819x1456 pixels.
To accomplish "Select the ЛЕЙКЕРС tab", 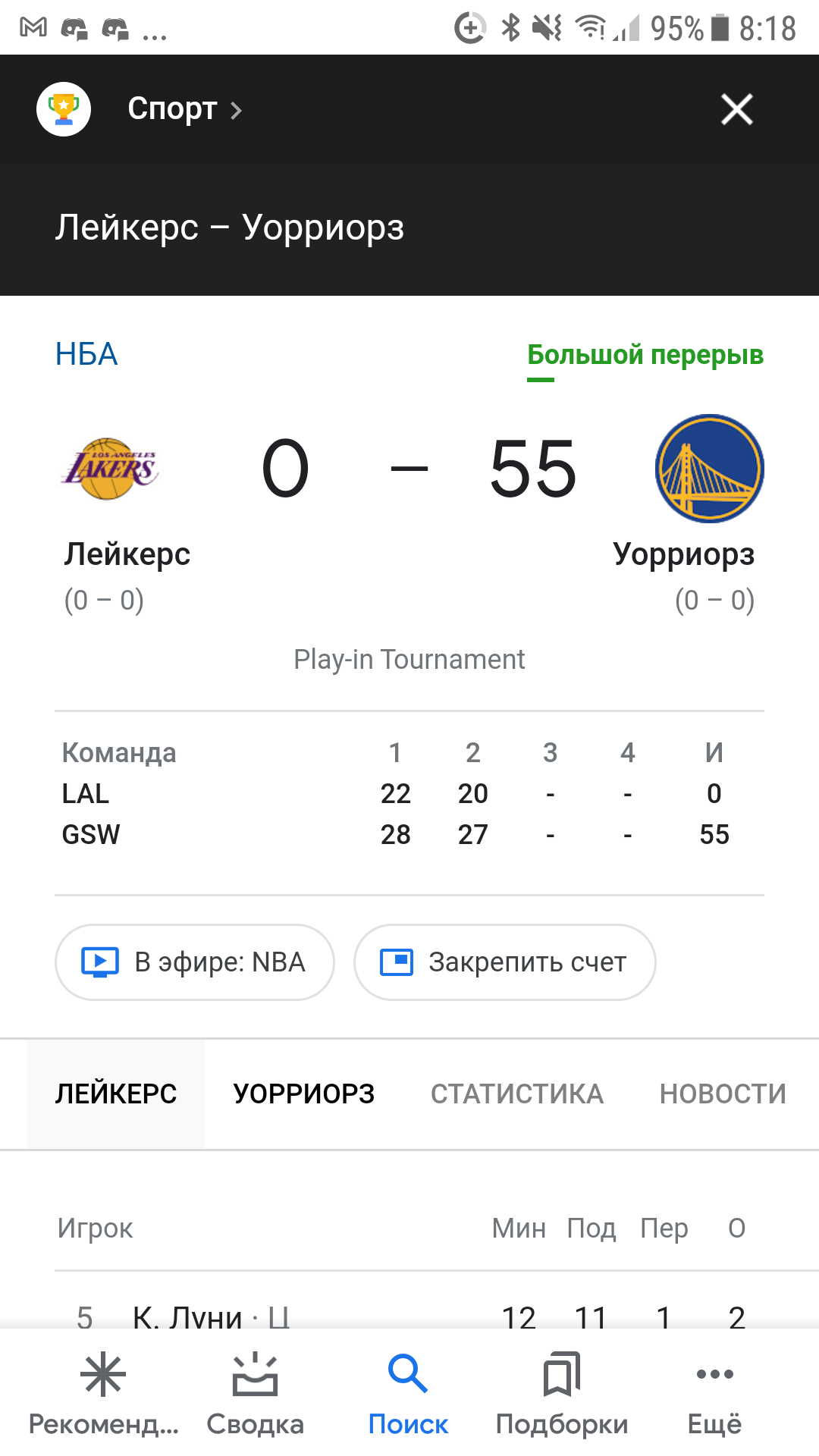I will click(116, 1094).
